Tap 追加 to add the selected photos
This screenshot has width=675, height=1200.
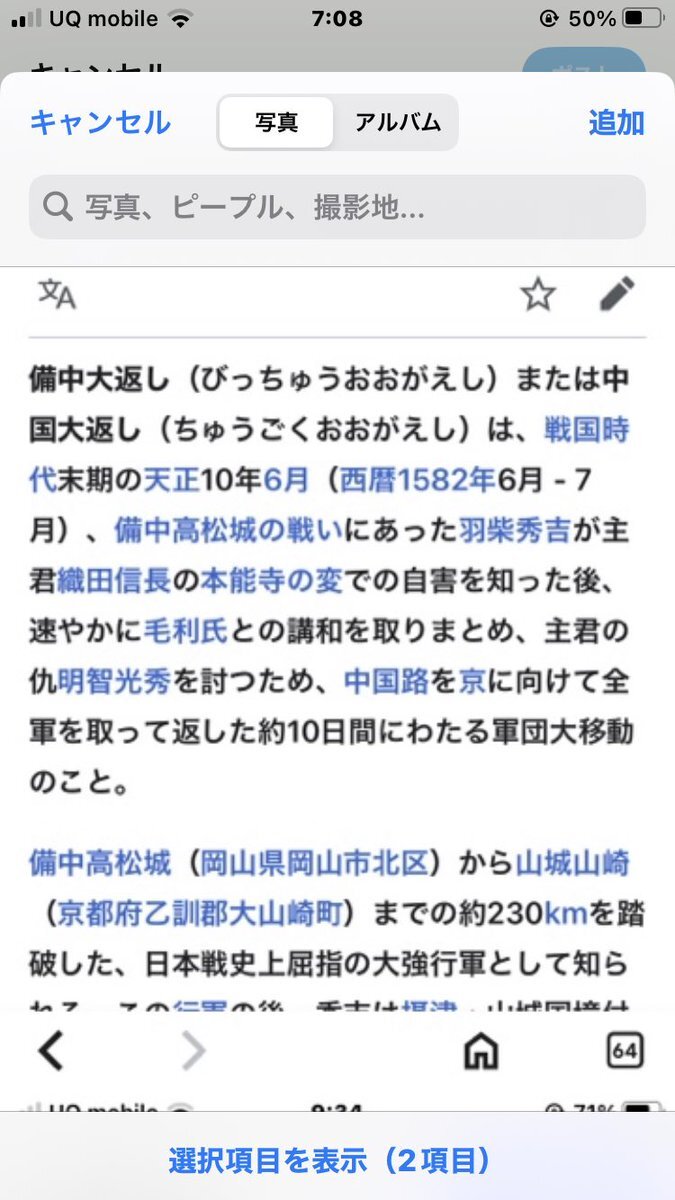(x=616, y=123)
